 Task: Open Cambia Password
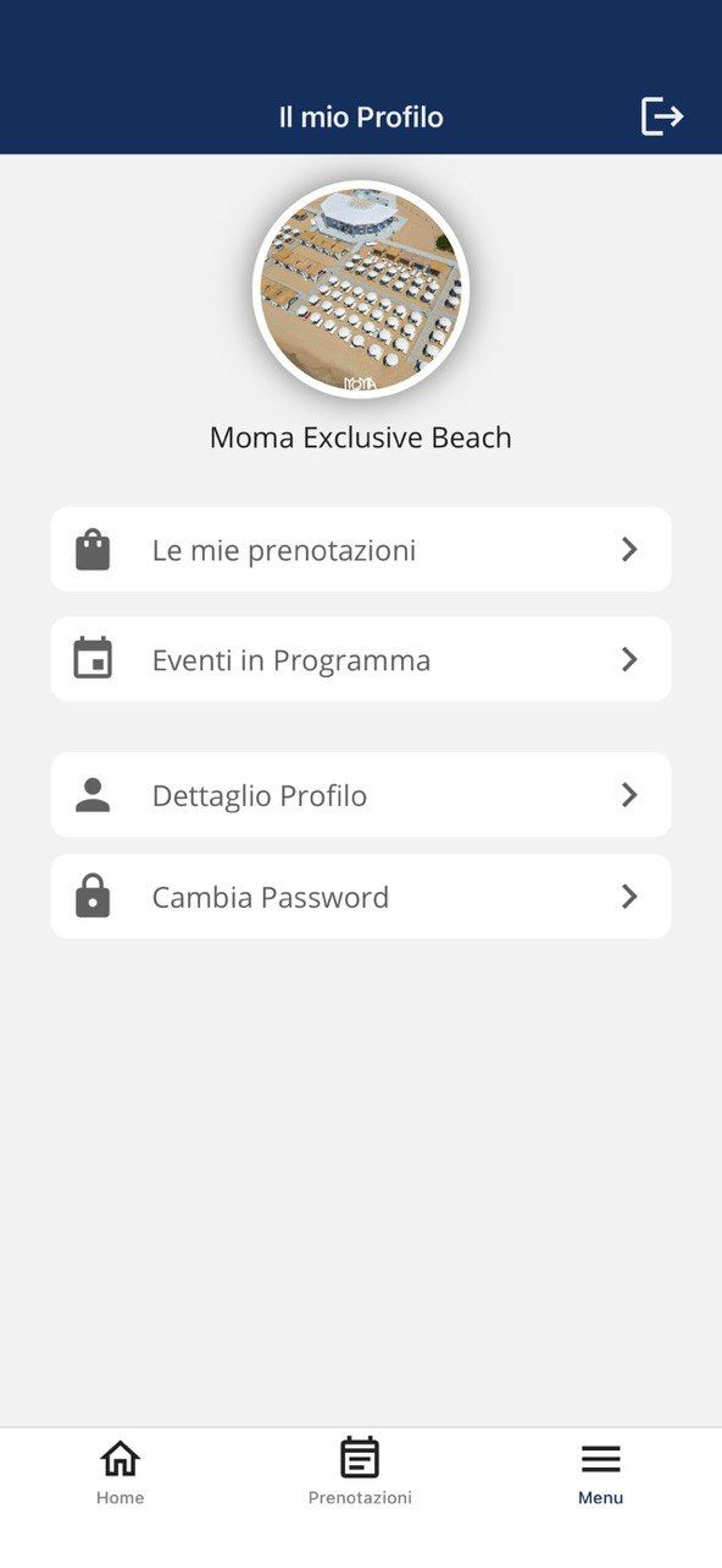[x=361, y=896]
